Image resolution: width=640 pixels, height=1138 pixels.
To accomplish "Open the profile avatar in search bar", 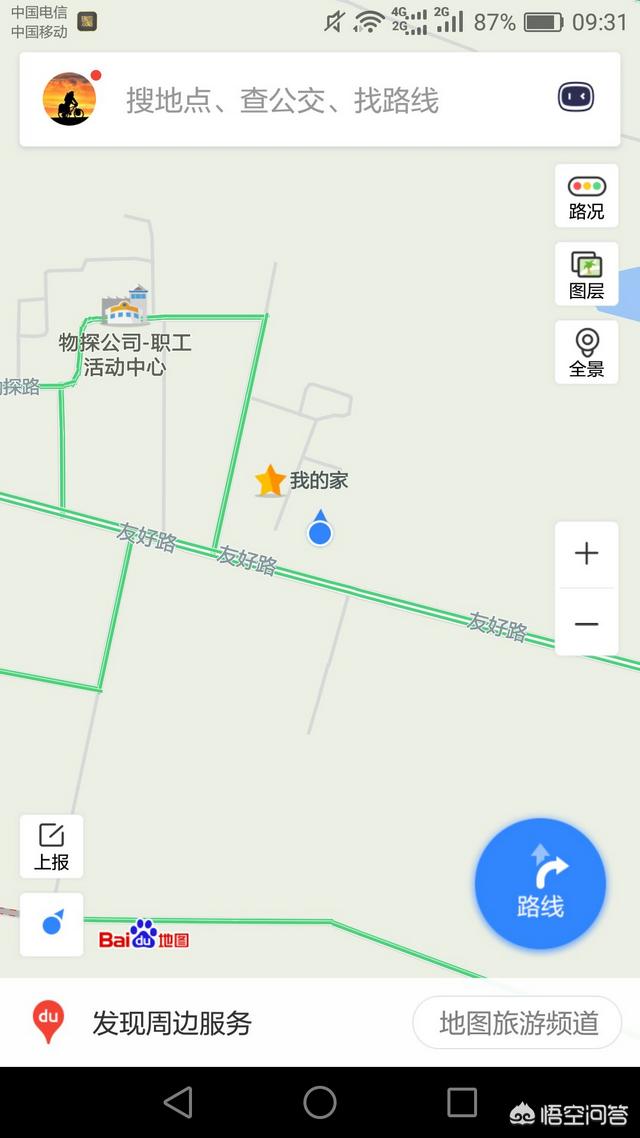I will click(69, 99).
